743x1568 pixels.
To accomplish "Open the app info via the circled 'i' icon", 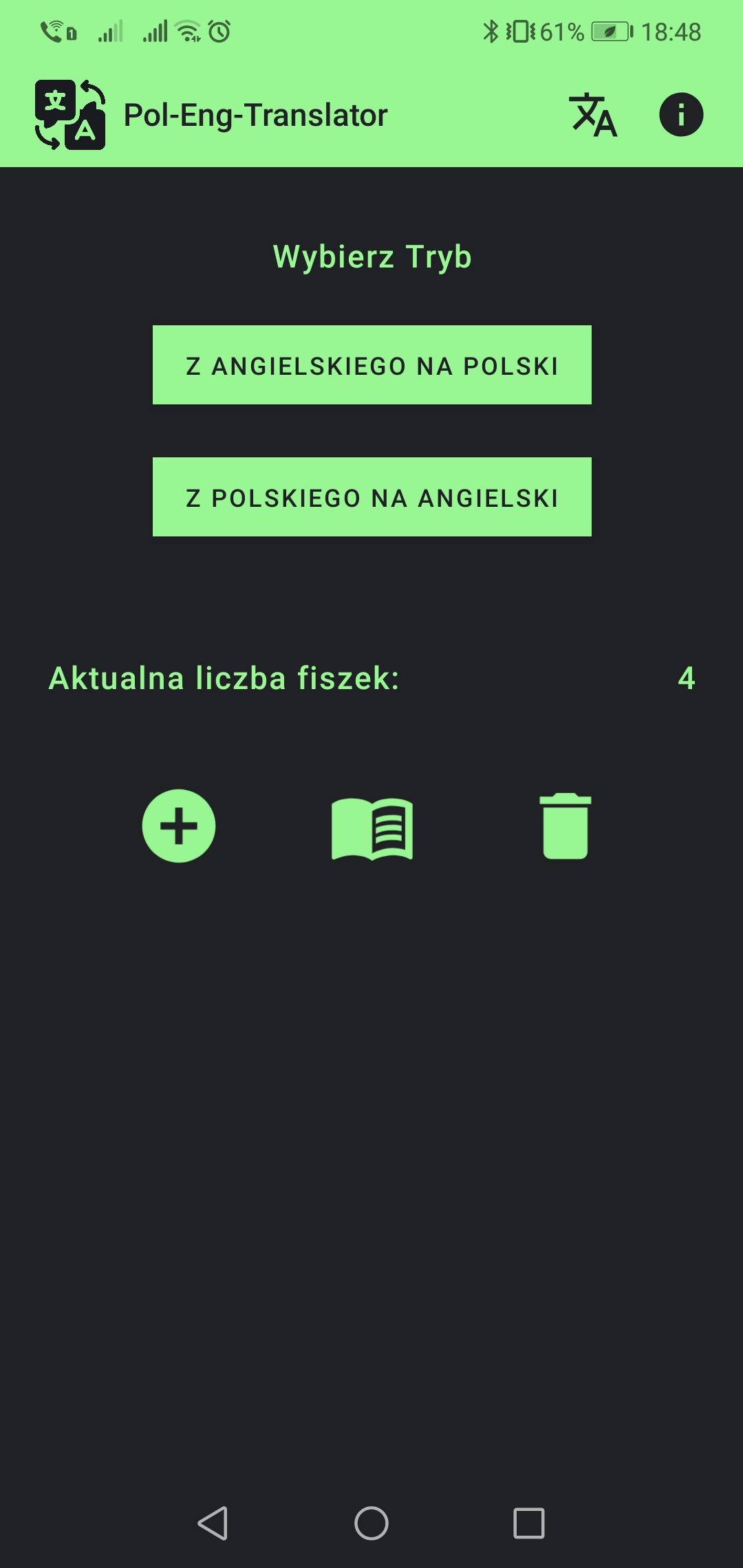I will [681, 115].
